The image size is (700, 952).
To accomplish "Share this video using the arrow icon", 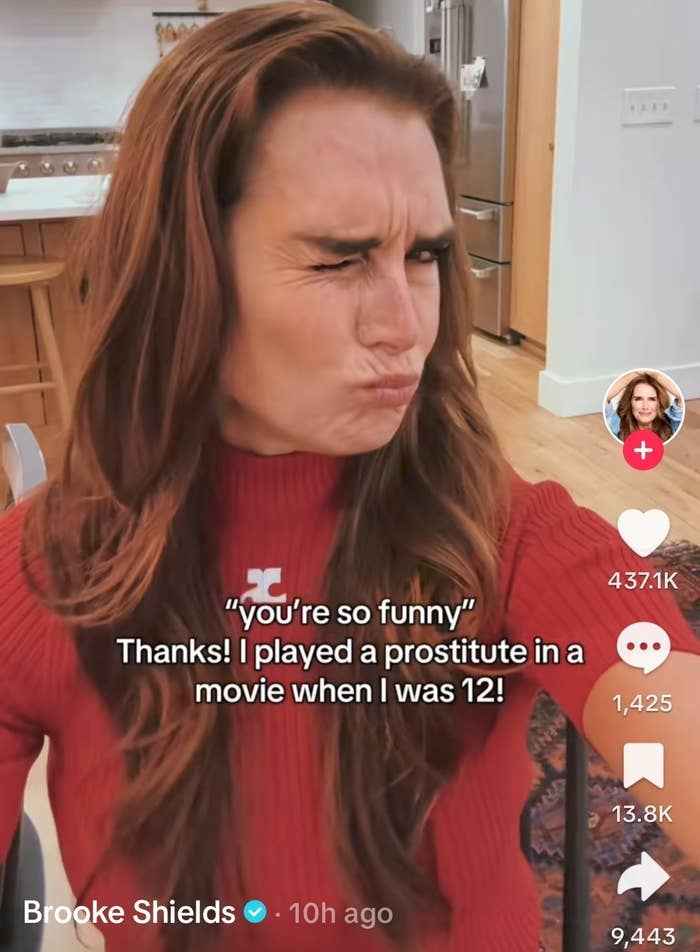I will pyautogui.click(x=643, y=877).
